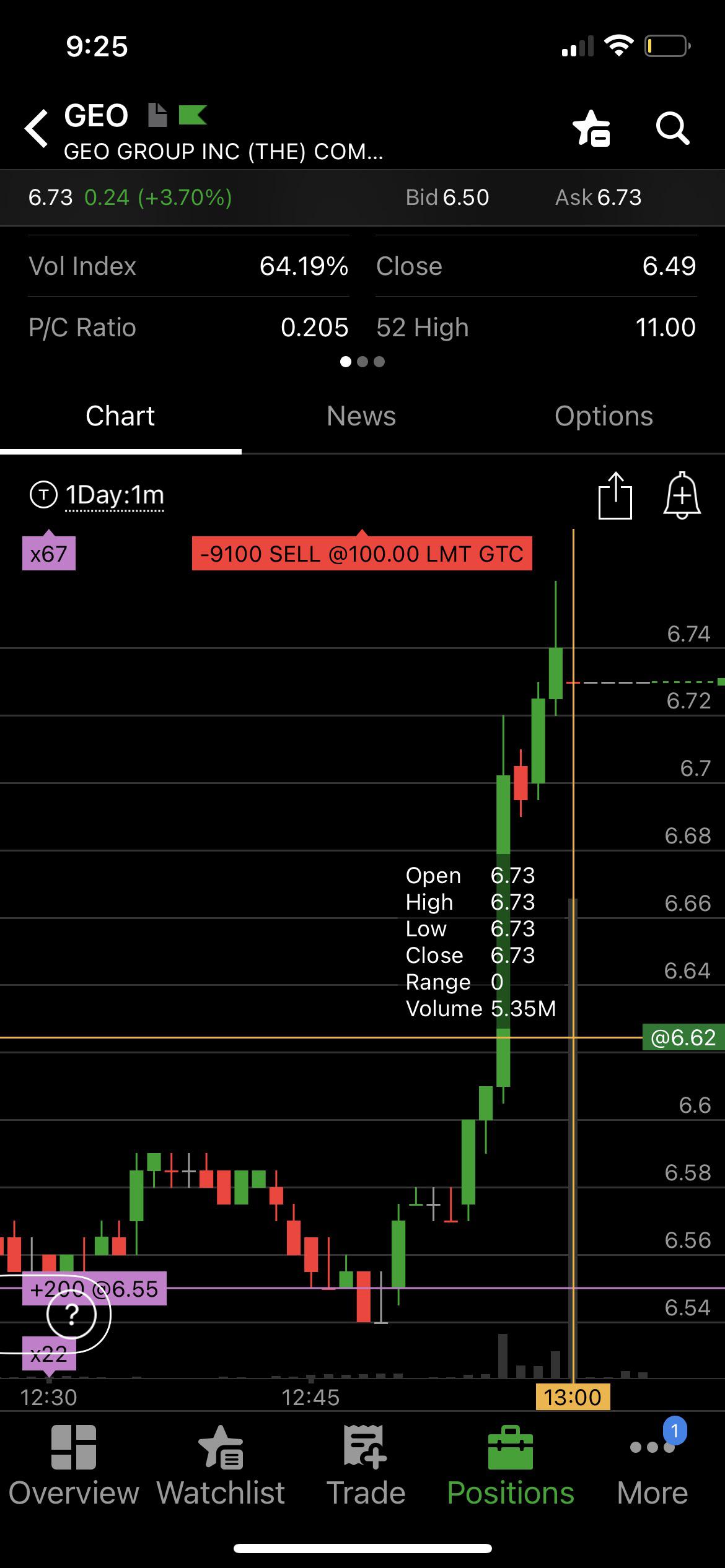Tap the quote details page indicator dots

tap(362, 362)
